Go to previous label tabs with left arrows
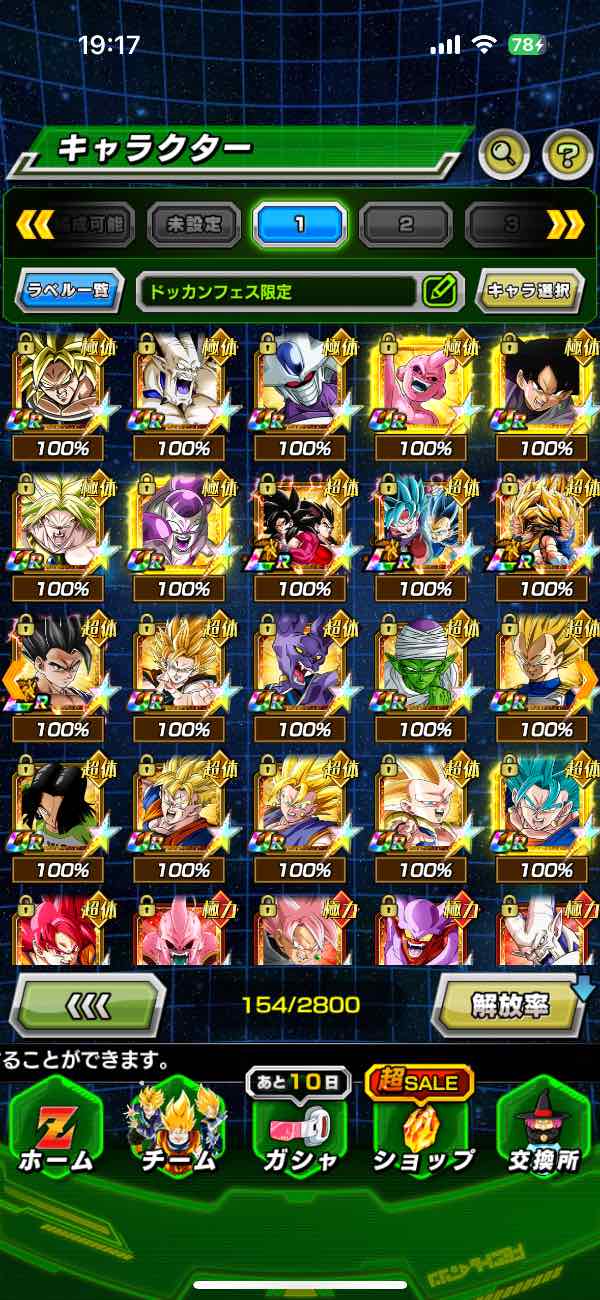 (35, 224)
